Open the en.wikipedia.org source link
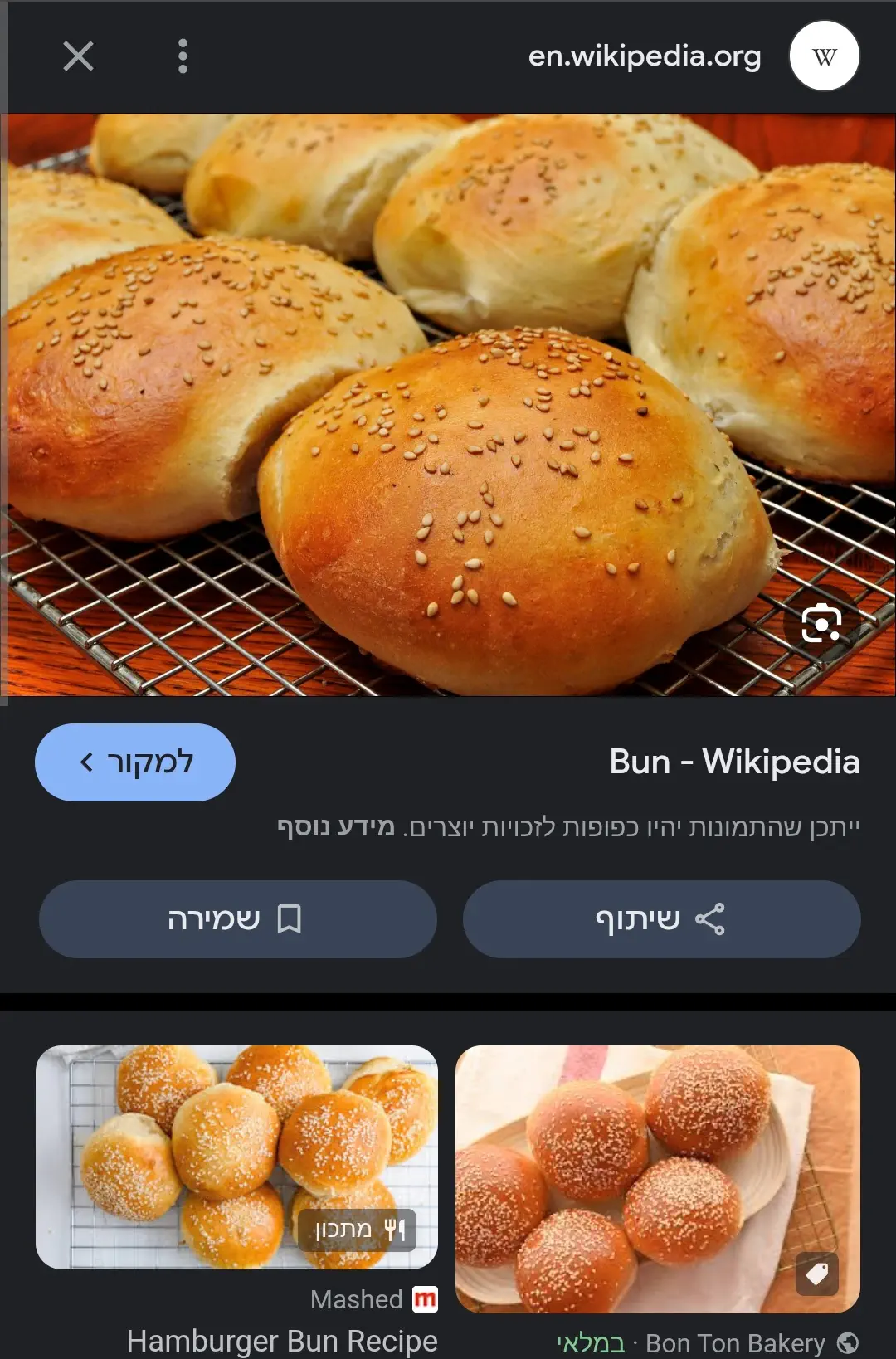This screenshot has height=1359, width=896. coord(645,56)
